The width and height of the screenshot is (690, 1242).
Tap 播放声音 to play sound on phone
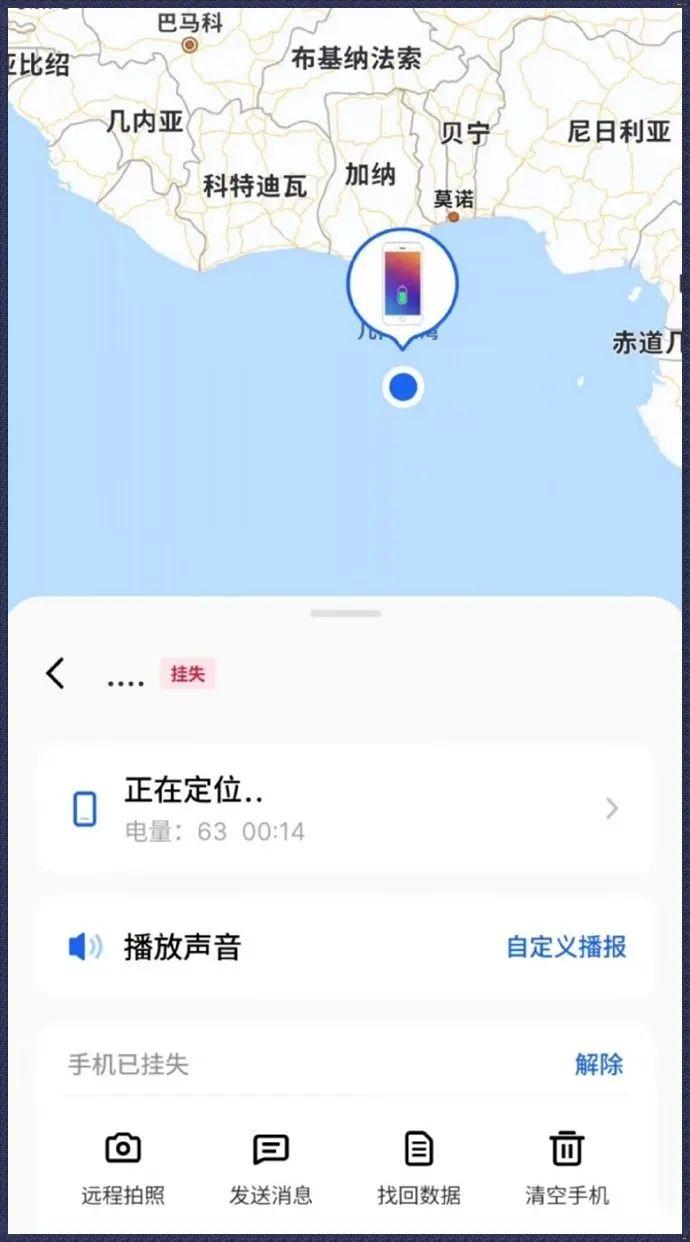coord(182,946)
